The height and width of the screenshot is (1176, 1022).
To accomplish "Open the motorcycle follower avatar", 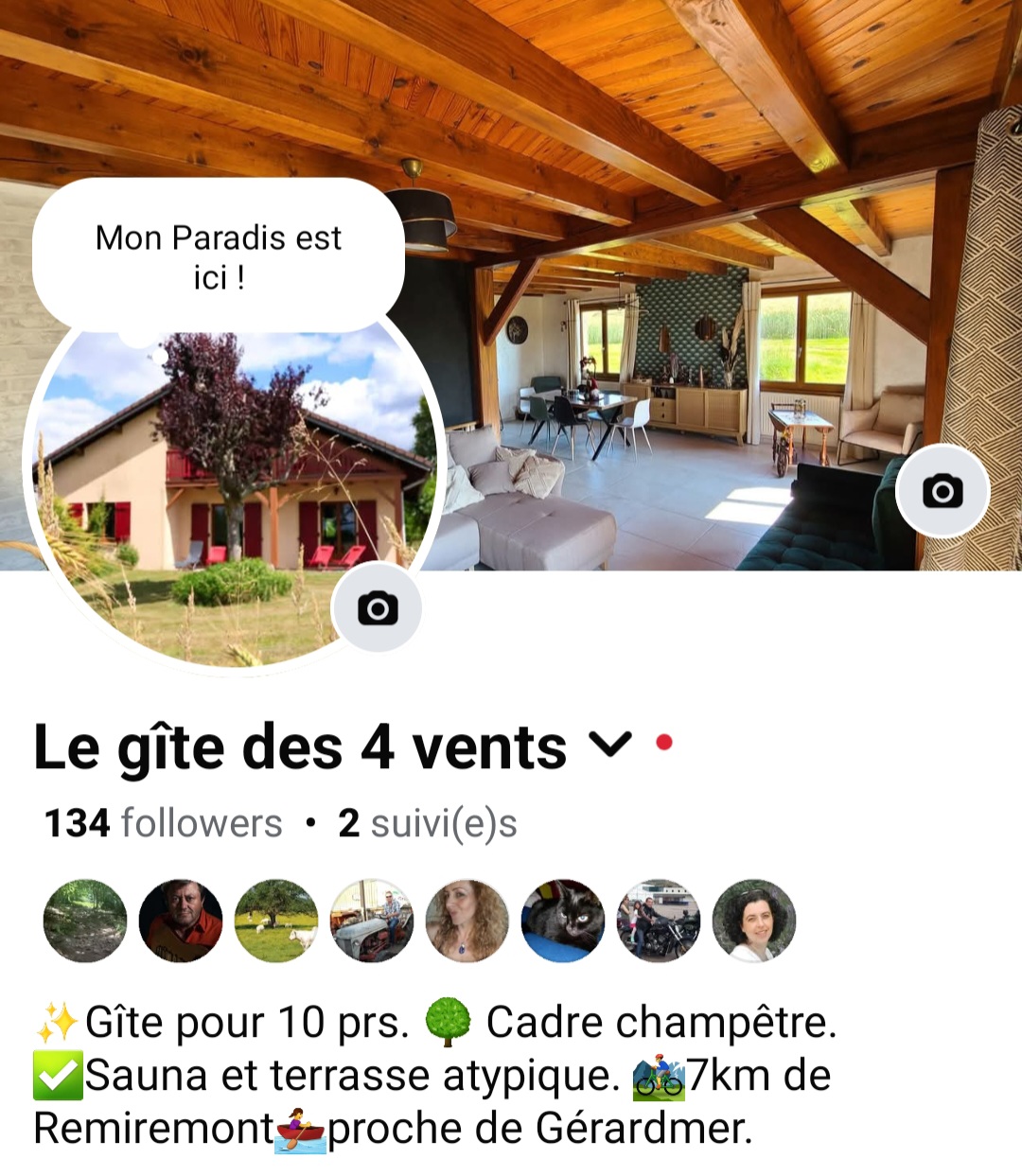I will [x=659, y=921].
